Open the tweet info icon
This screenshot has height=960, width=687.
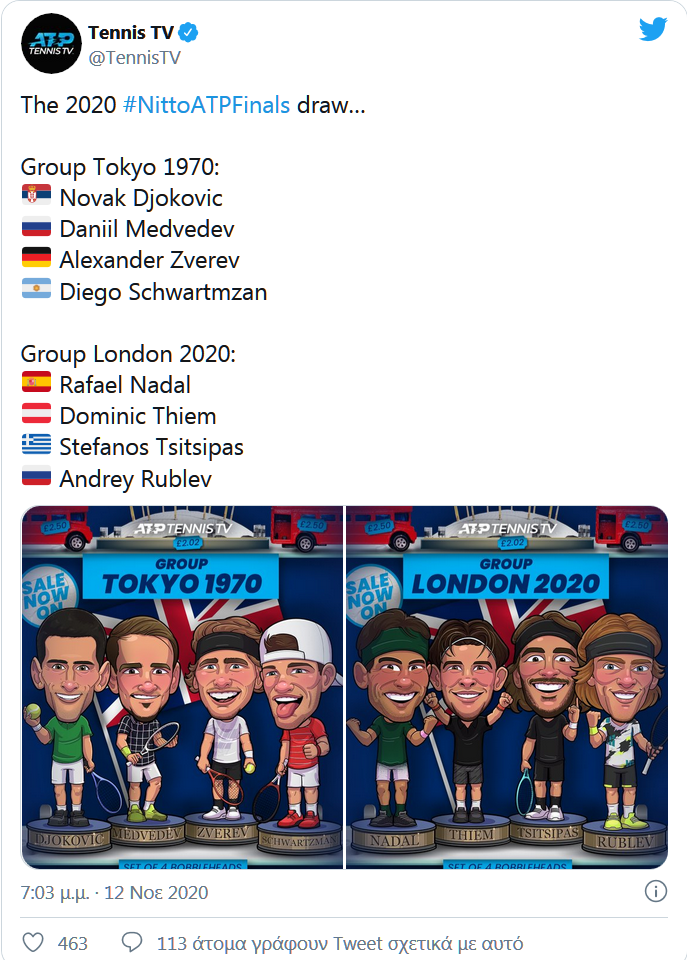(655, 891)
